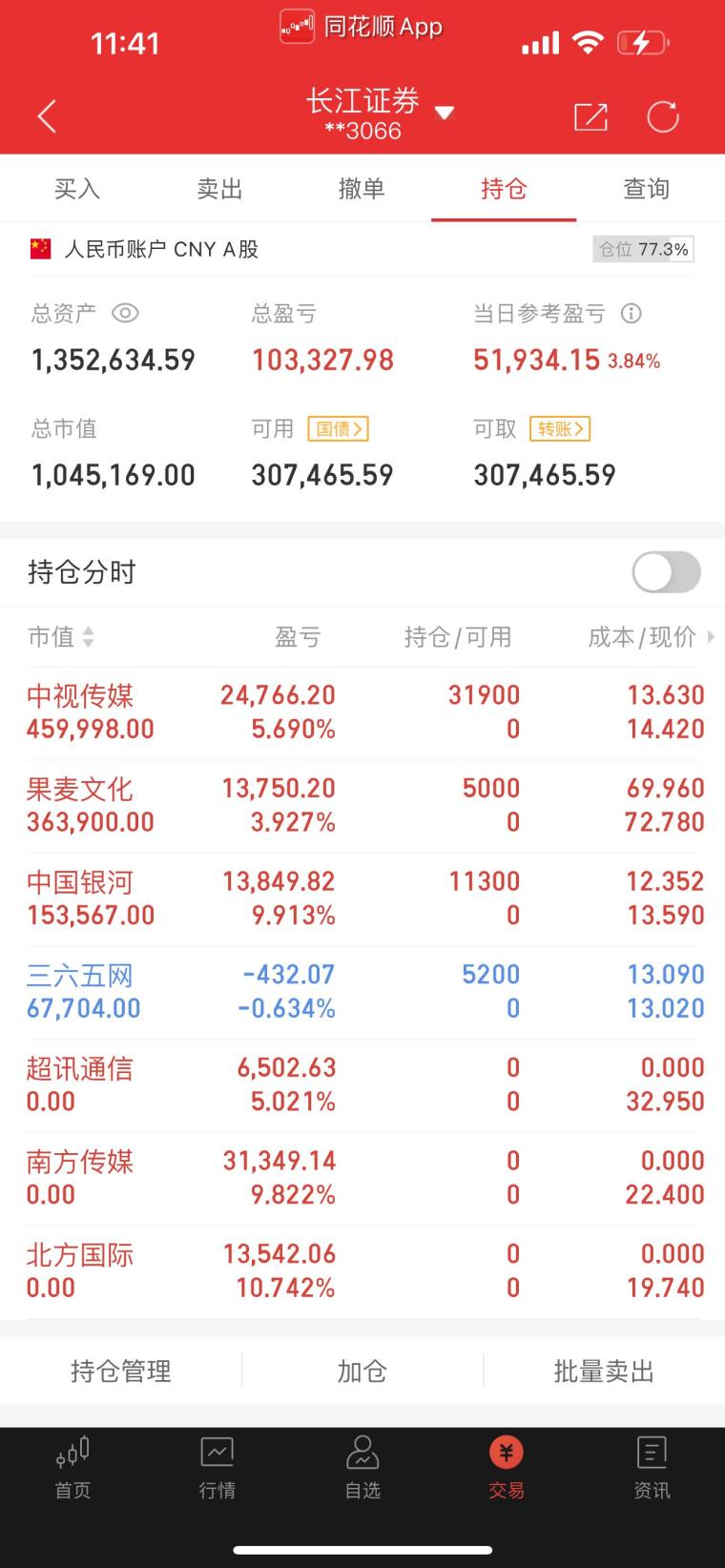Open 持仓管理

(x=121, y=1371)
